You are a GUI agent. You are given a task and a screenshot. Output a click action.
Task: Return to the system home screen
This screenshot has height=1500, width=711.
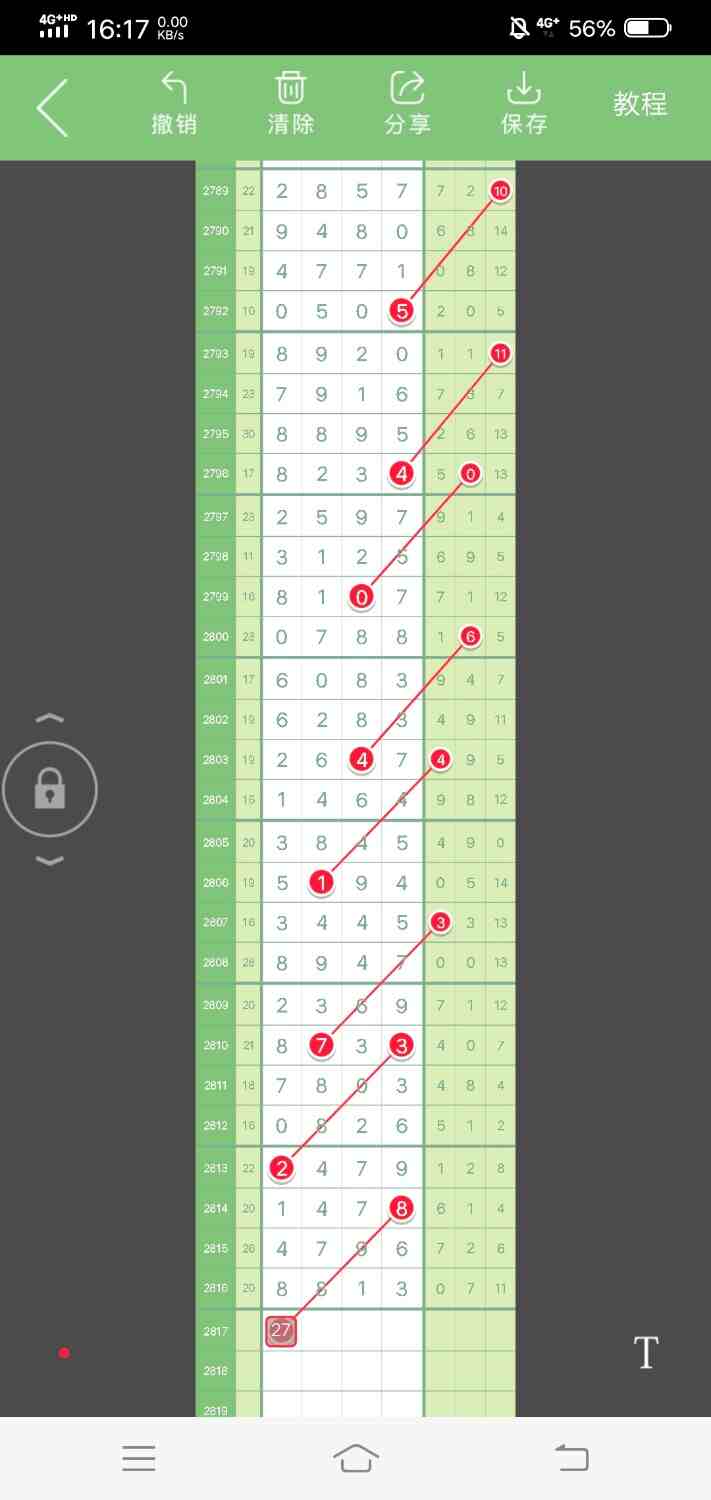pos(356,1458)
